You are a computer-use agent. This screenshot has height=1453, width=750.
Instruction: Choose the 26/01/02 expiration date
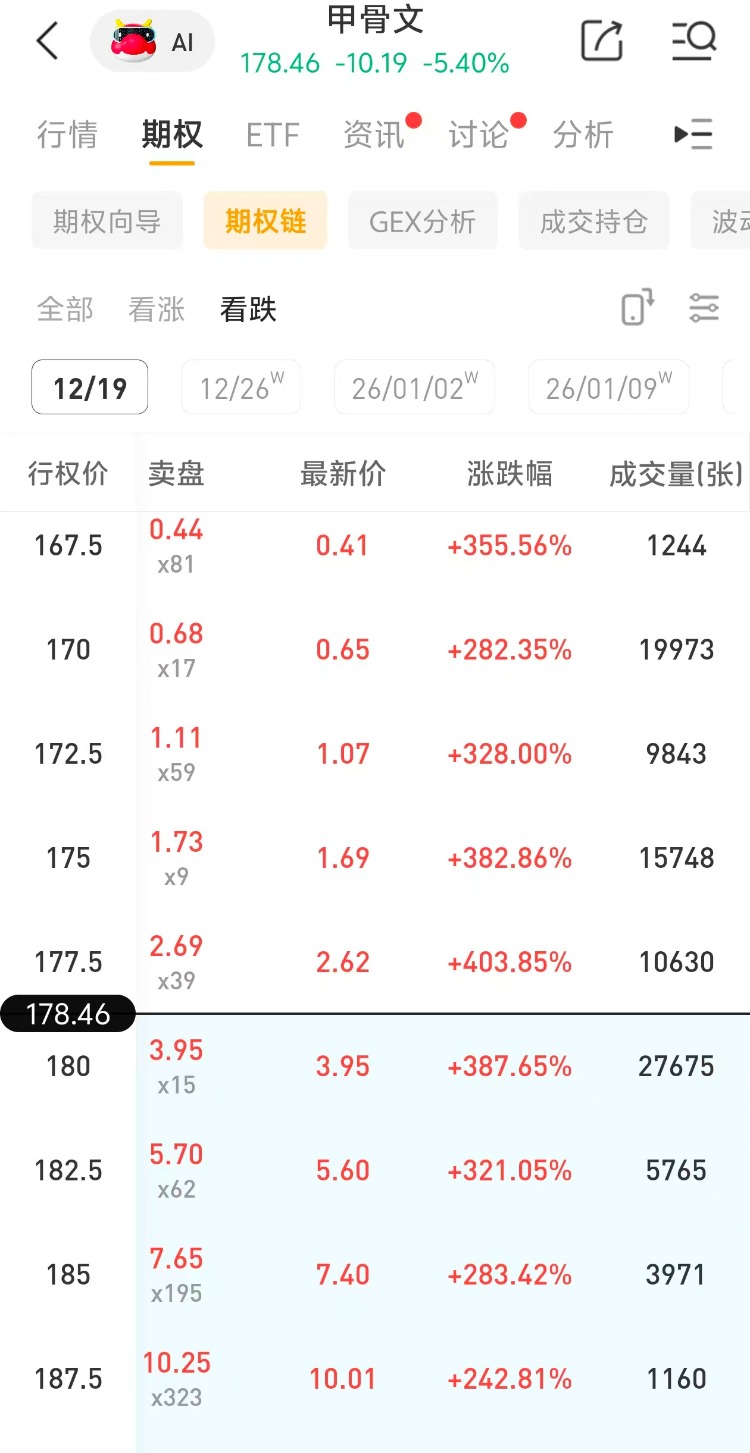click(414, 388)
